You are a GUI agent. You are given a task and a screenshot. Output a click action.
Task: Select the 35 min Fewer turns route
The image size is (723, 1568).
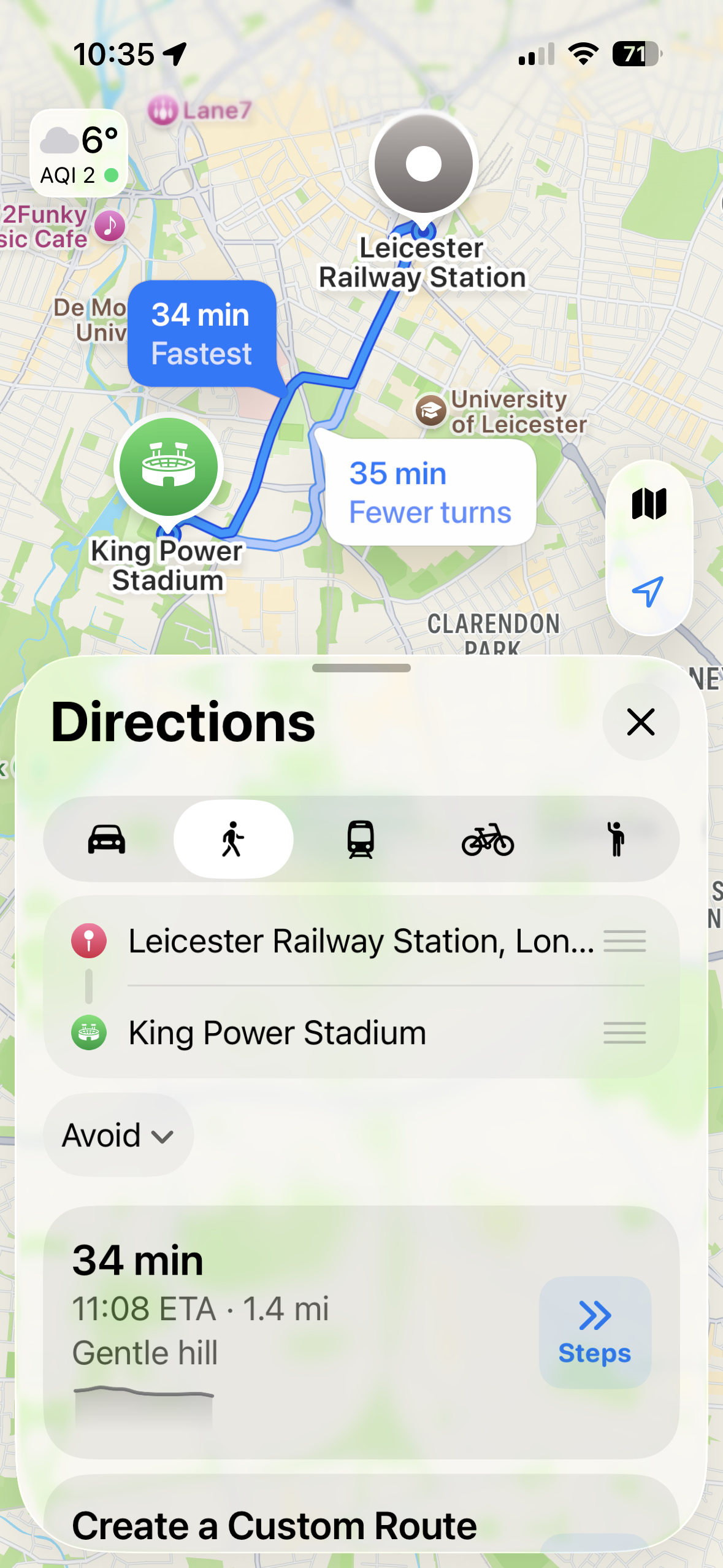tap(430, 492)
